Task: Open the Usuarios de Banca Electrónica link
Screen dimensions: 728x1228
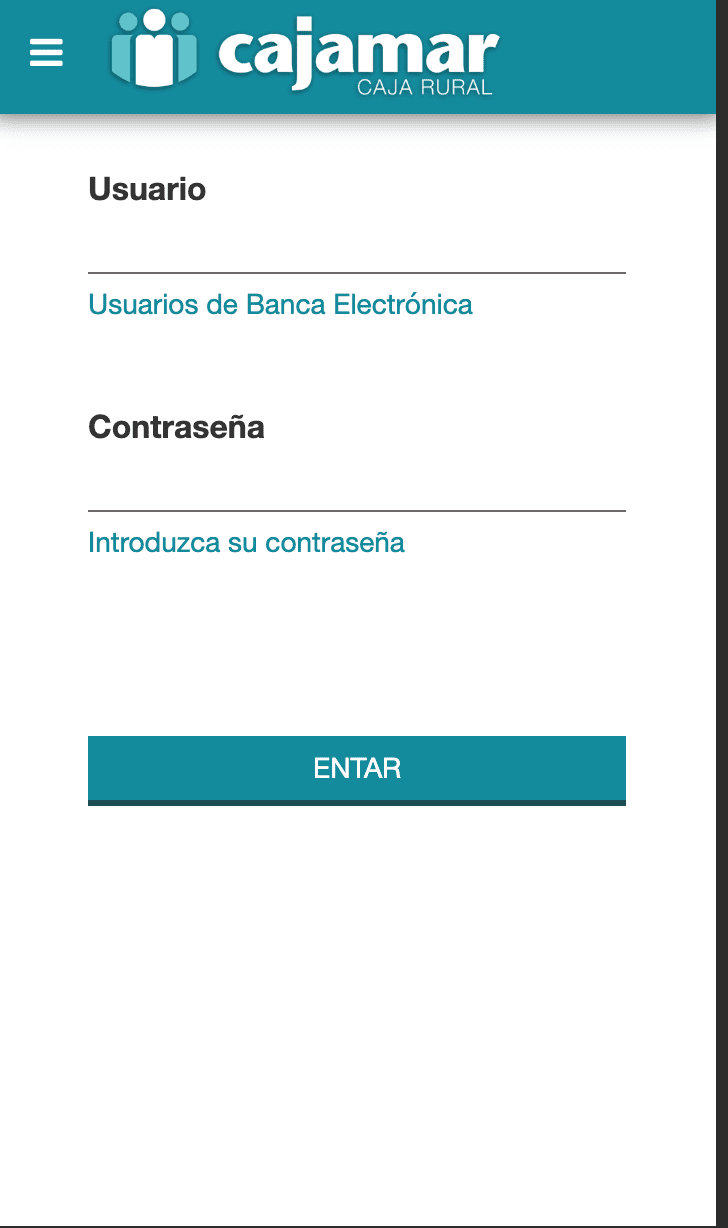Action: click(281, 305)
